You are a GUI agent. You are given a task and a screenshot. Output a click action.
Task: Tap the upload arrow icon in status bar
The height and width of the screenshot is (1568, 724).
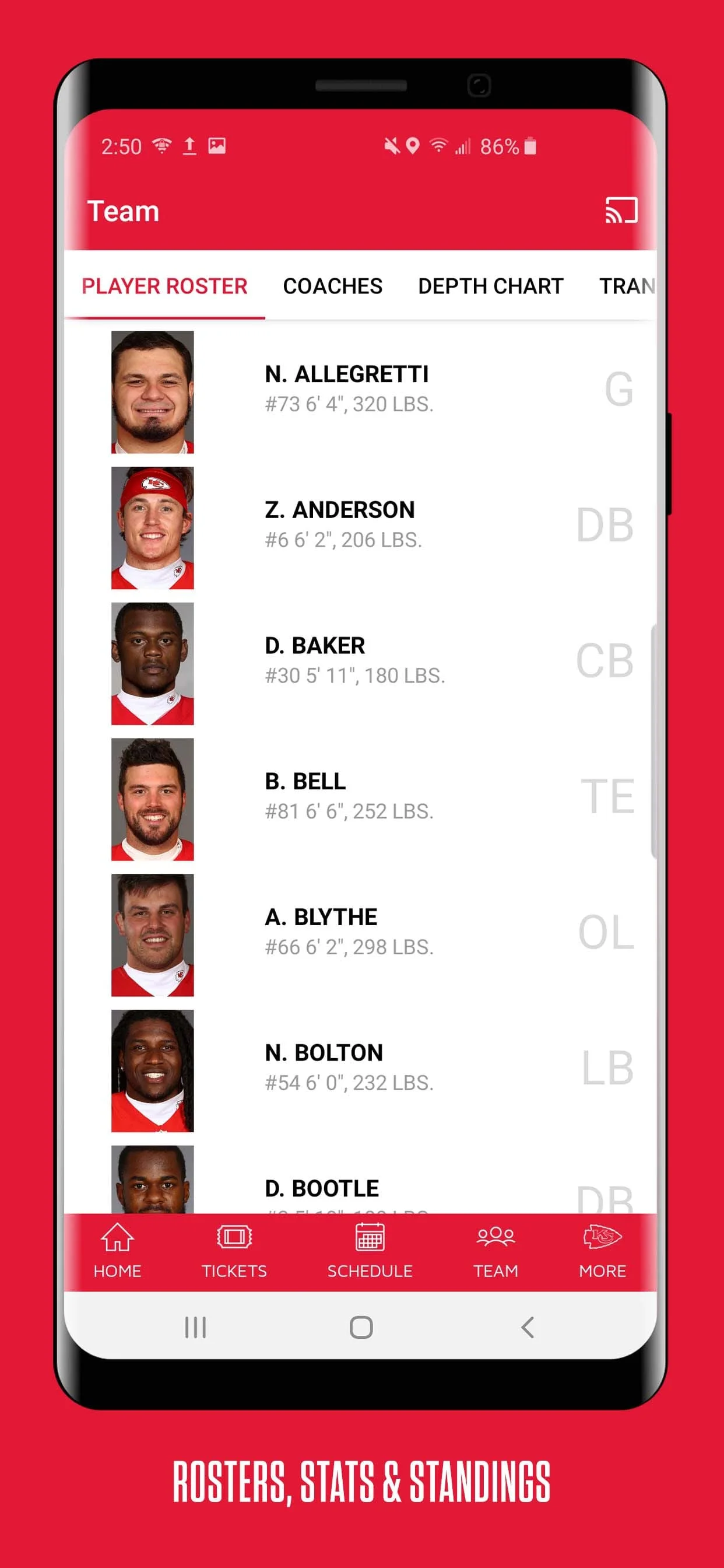click(189, 146)
